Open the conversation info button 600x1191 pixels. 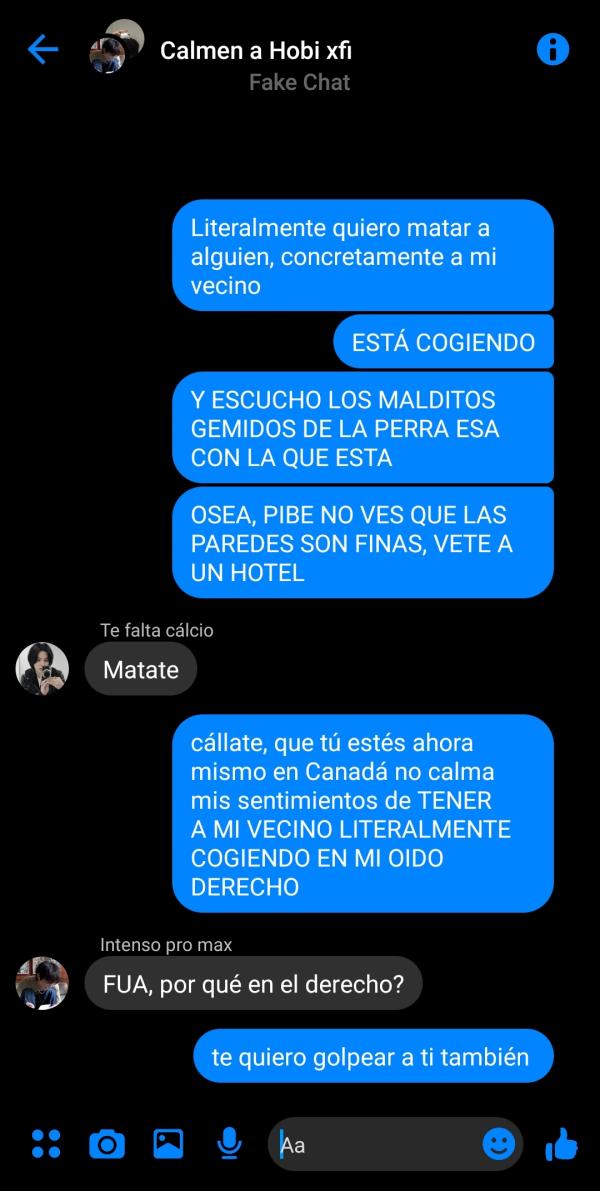click(x=552, y=49)
